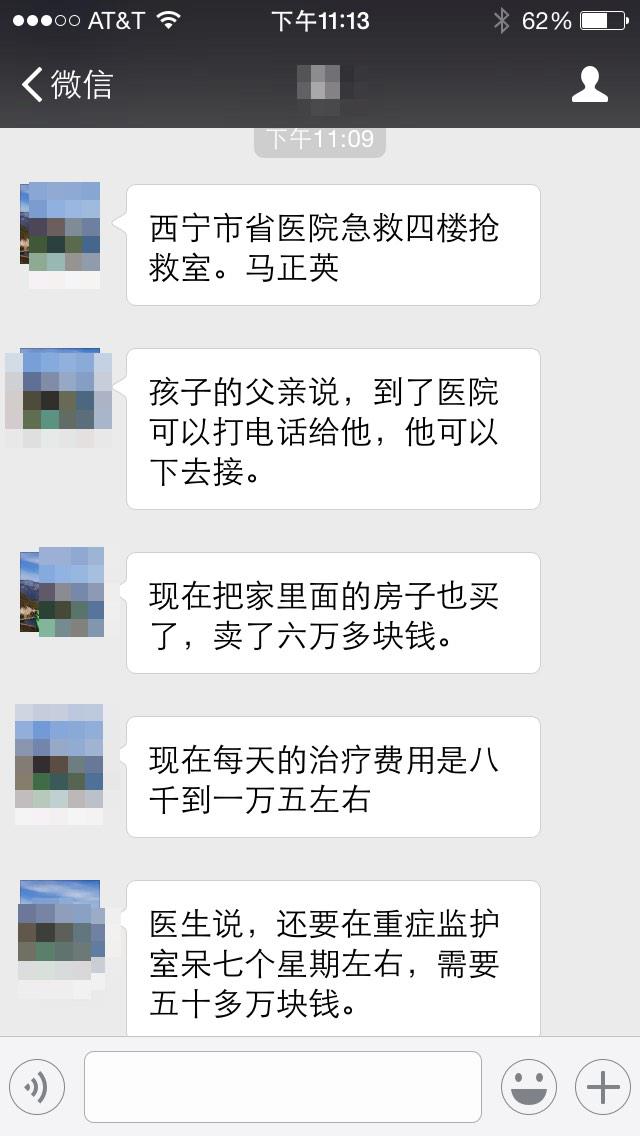Tap the avatar beside 孩子的父亲说 message
The height and width of the screenshot is (1136, 640).
pos(60,396)
